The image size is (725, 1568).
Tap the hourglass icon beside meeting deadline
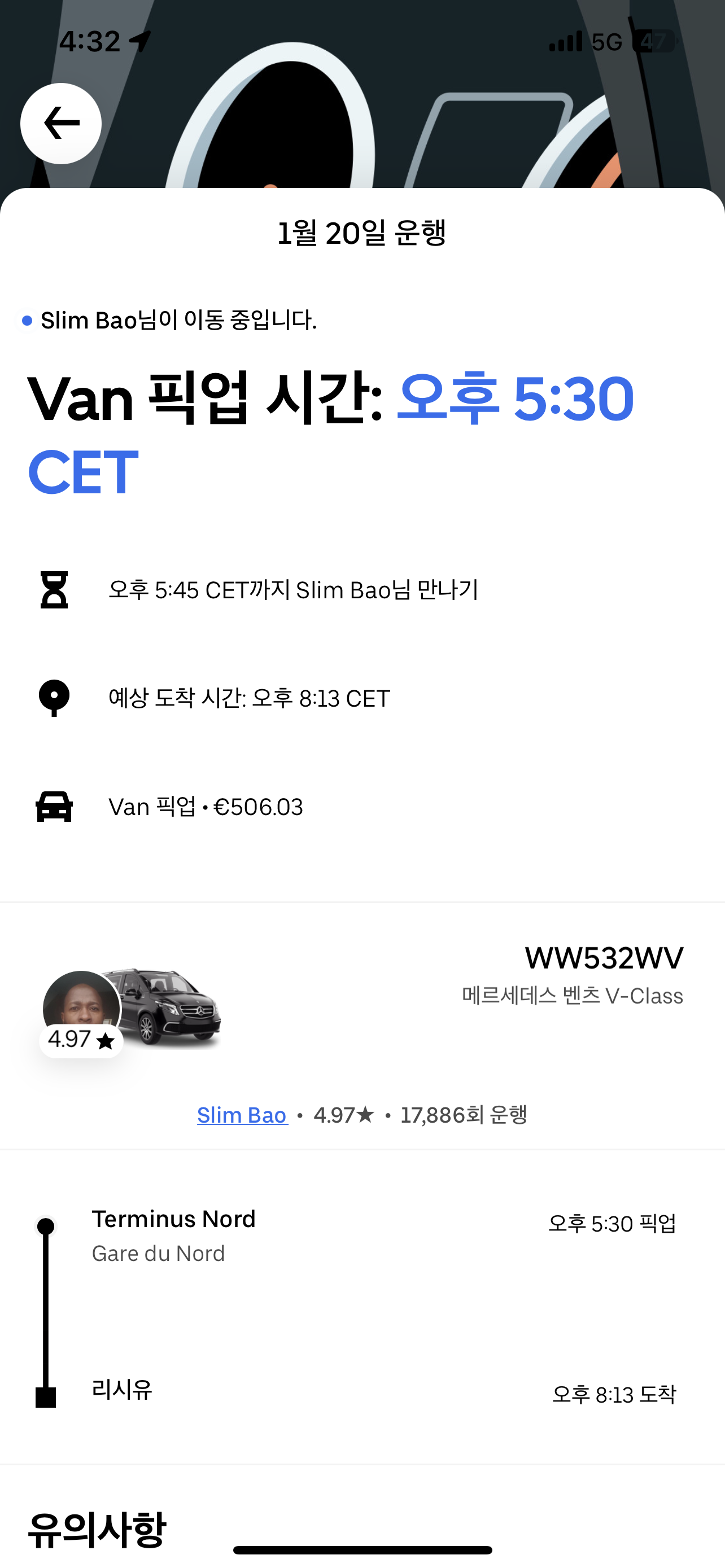pos(54,589)
